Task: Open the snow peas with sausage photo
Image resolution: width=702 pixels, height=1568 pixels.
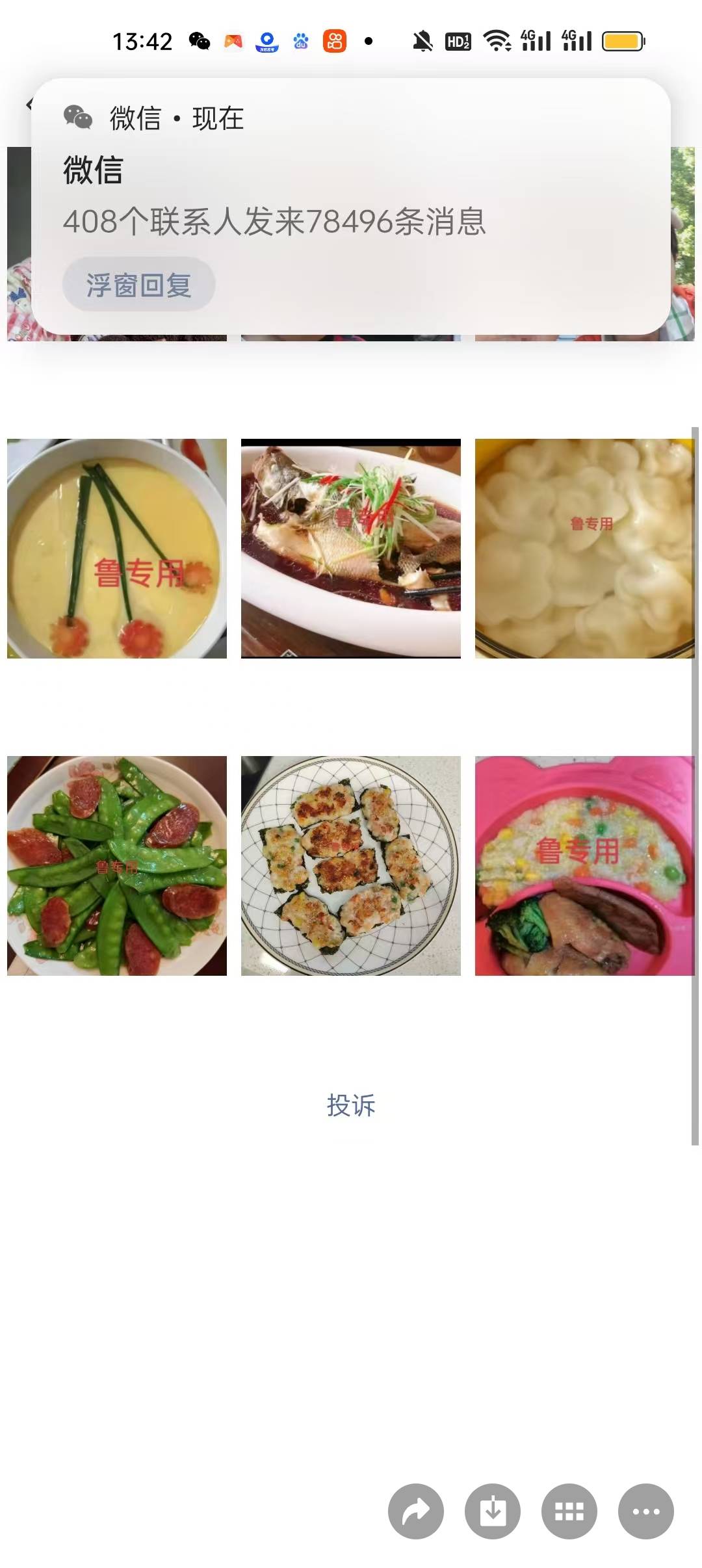Action: [x=117, y=865]
